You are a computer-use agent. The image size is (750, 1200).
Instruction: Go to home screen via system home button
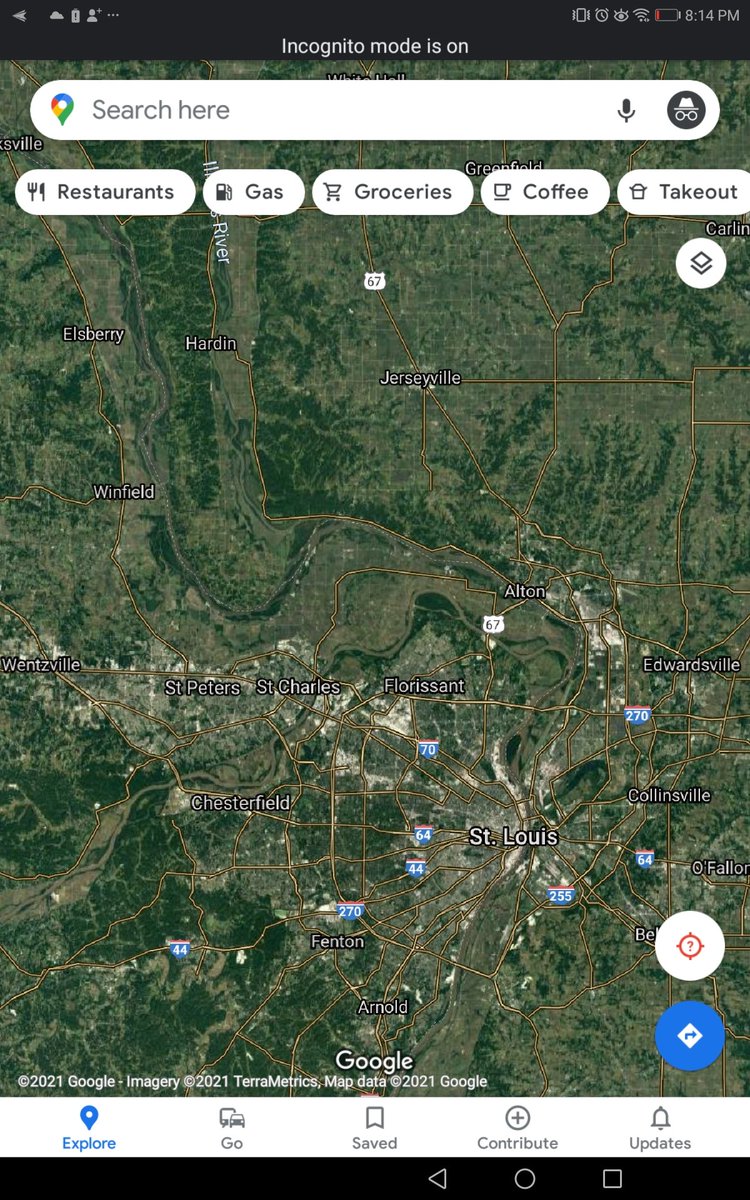point(525,1179)
